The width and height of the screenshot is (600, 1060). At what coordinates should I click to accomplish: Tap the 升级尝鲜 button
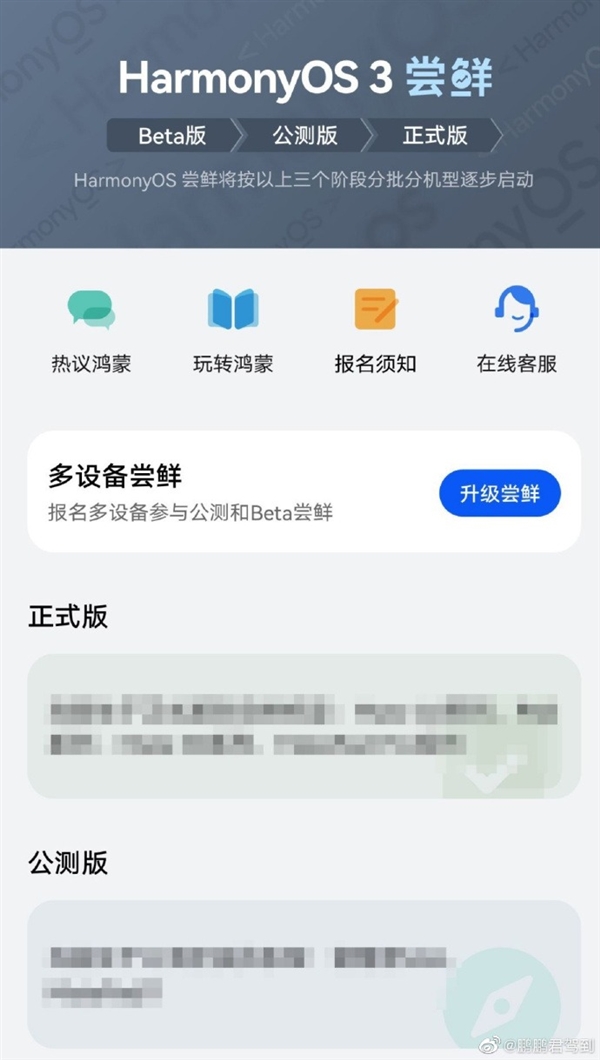499,494
